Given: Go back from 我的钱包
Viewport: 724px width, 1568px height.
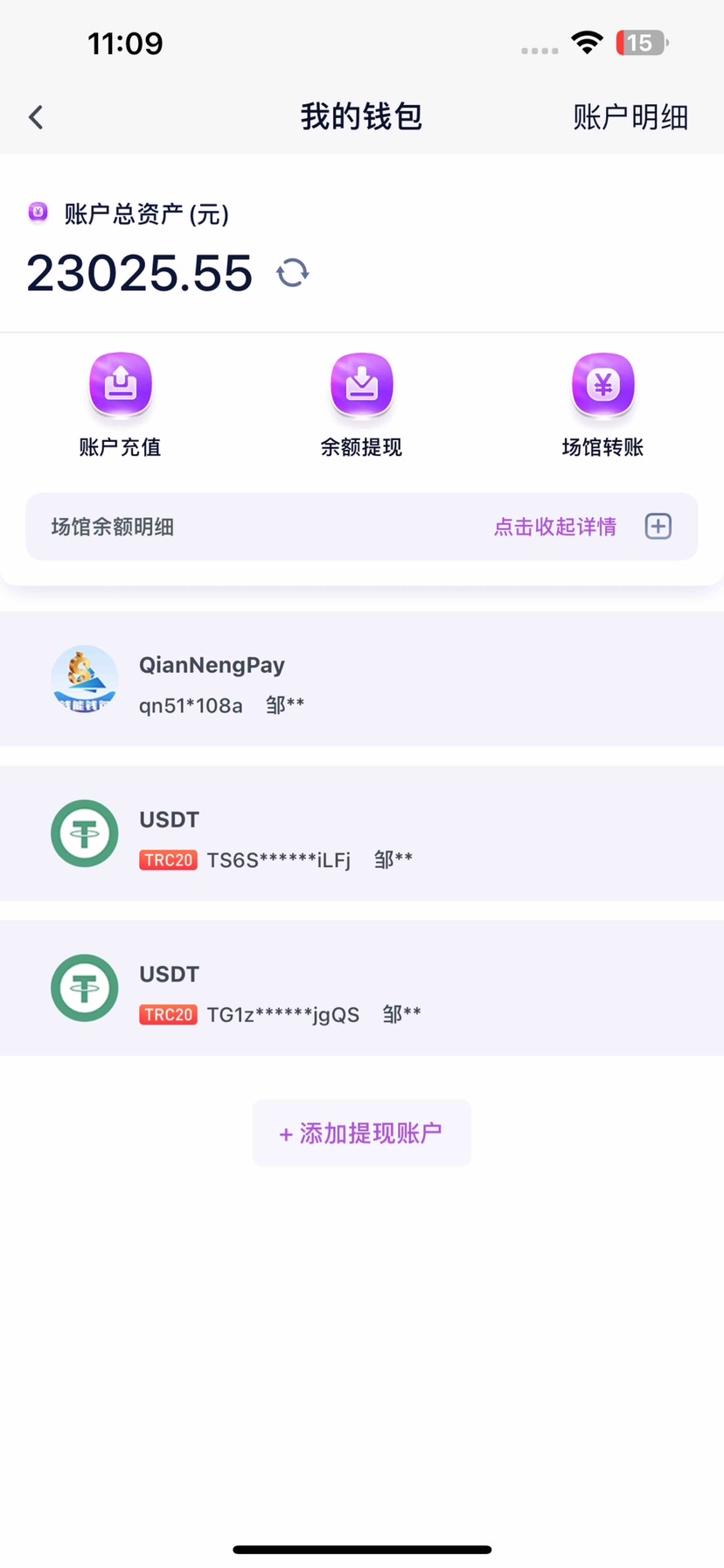Looking at the screenshot, I should pos(36,117).
